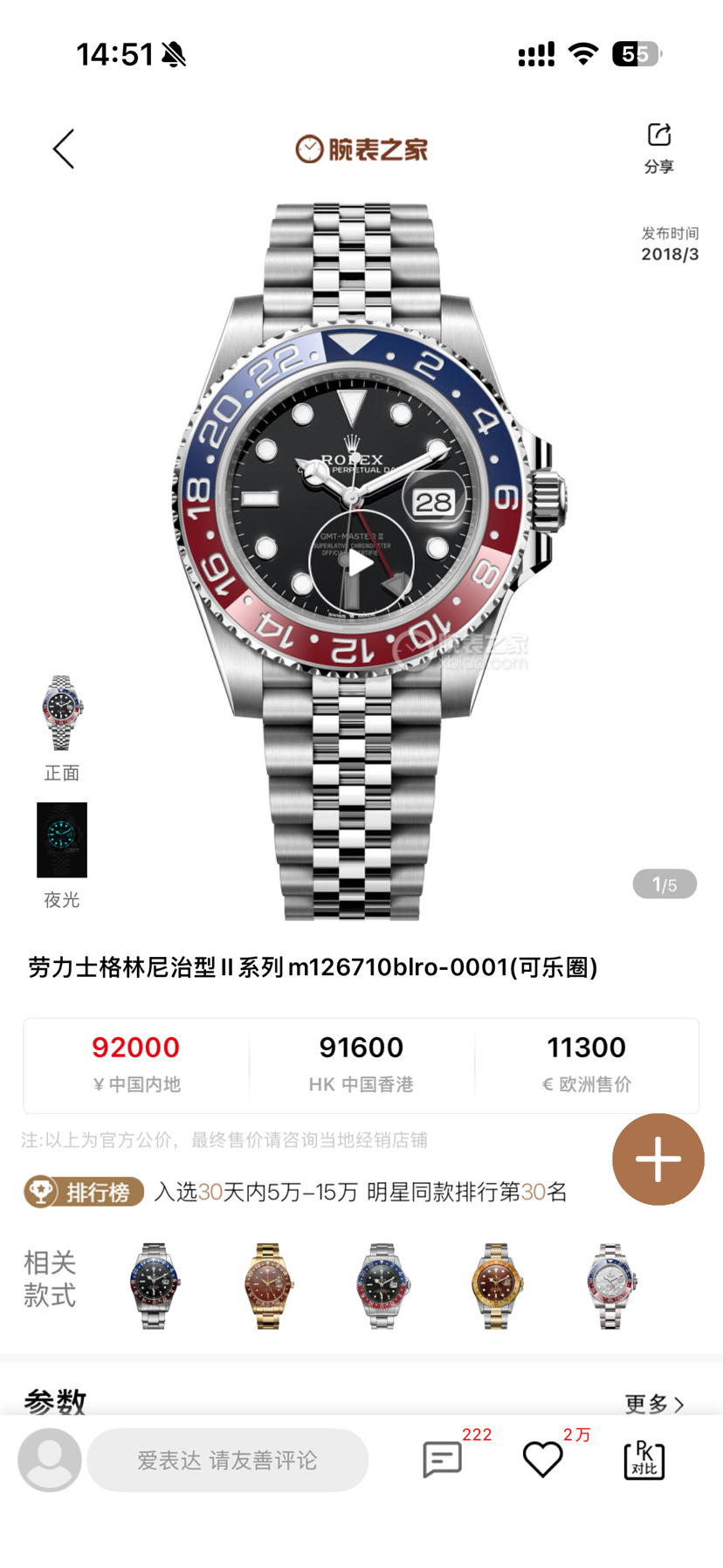Open the two-tone brown-dial related watch
Viewport: 723px width, 1568px height.
[x=496, y=1286]
